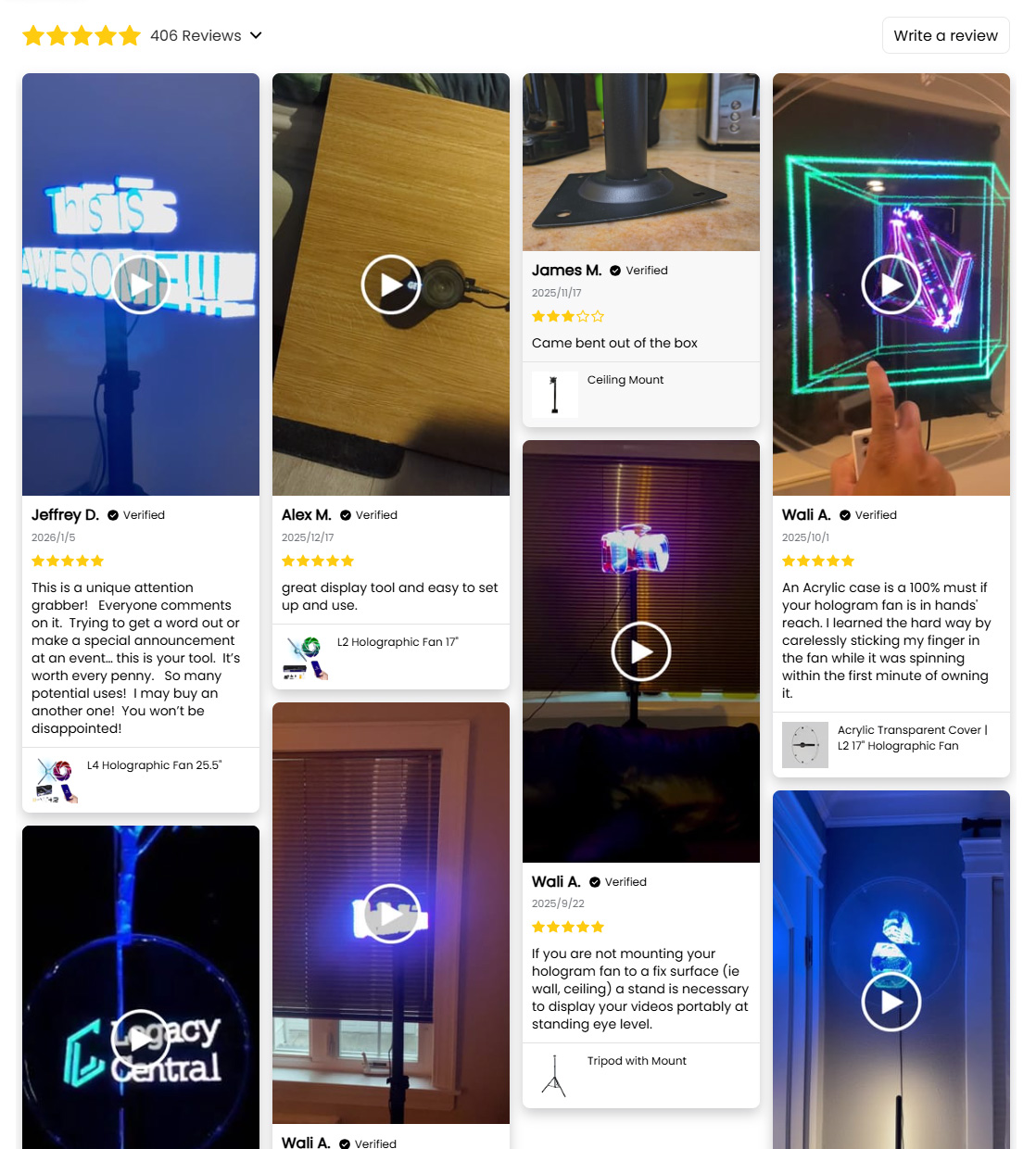
Task: Play the window blinds hologram video
Action: (391, 914)
